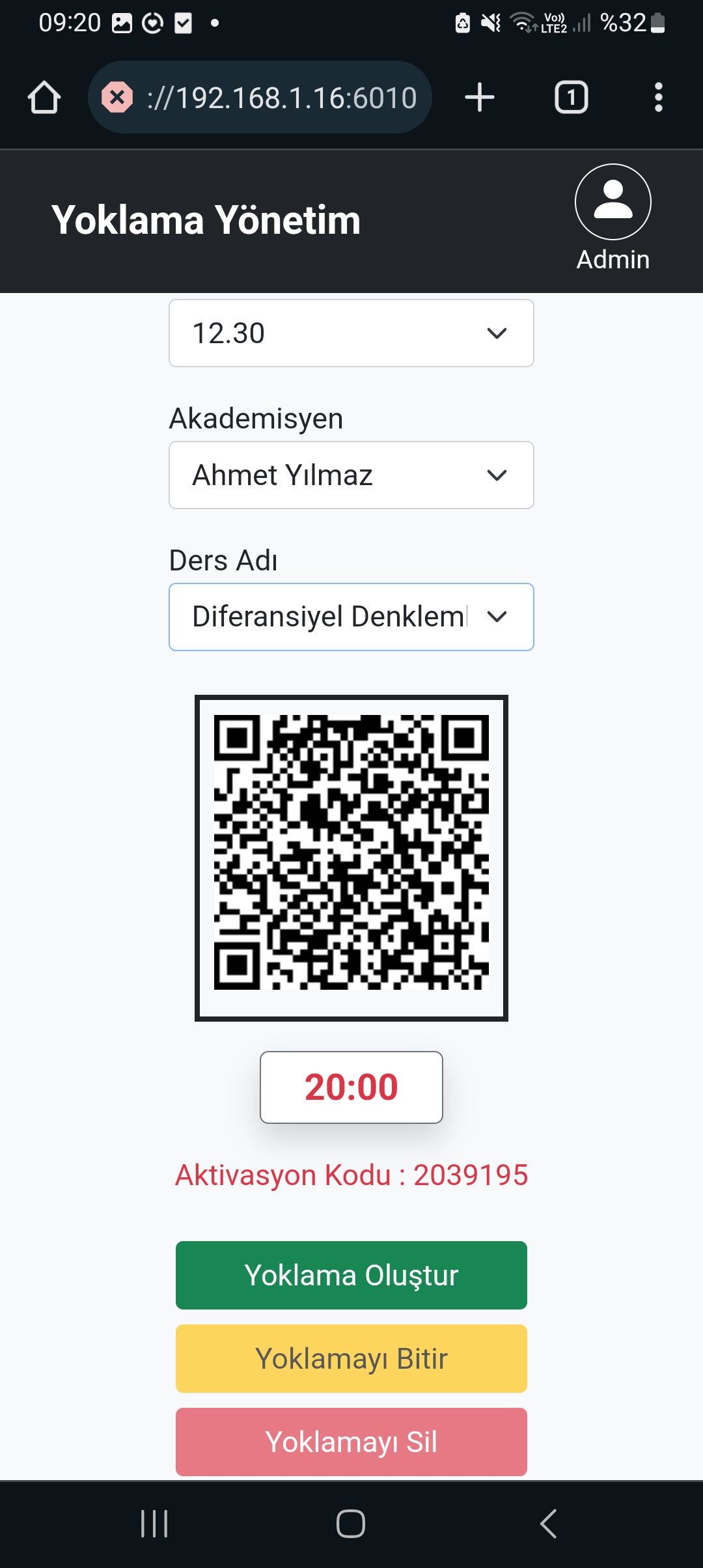Open the browser three-dot overflow menu

pos(658,96)
